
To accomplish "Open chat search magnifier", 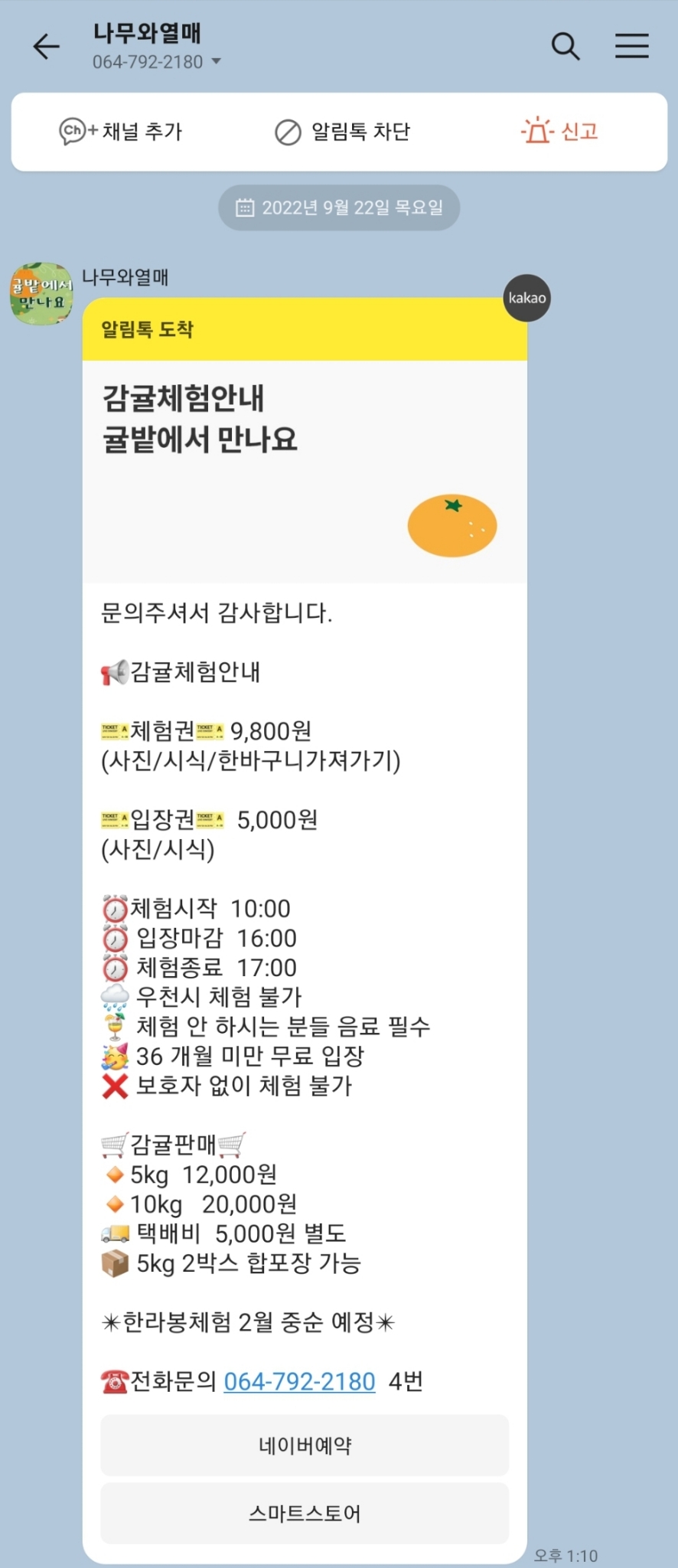I will (566, 47).
